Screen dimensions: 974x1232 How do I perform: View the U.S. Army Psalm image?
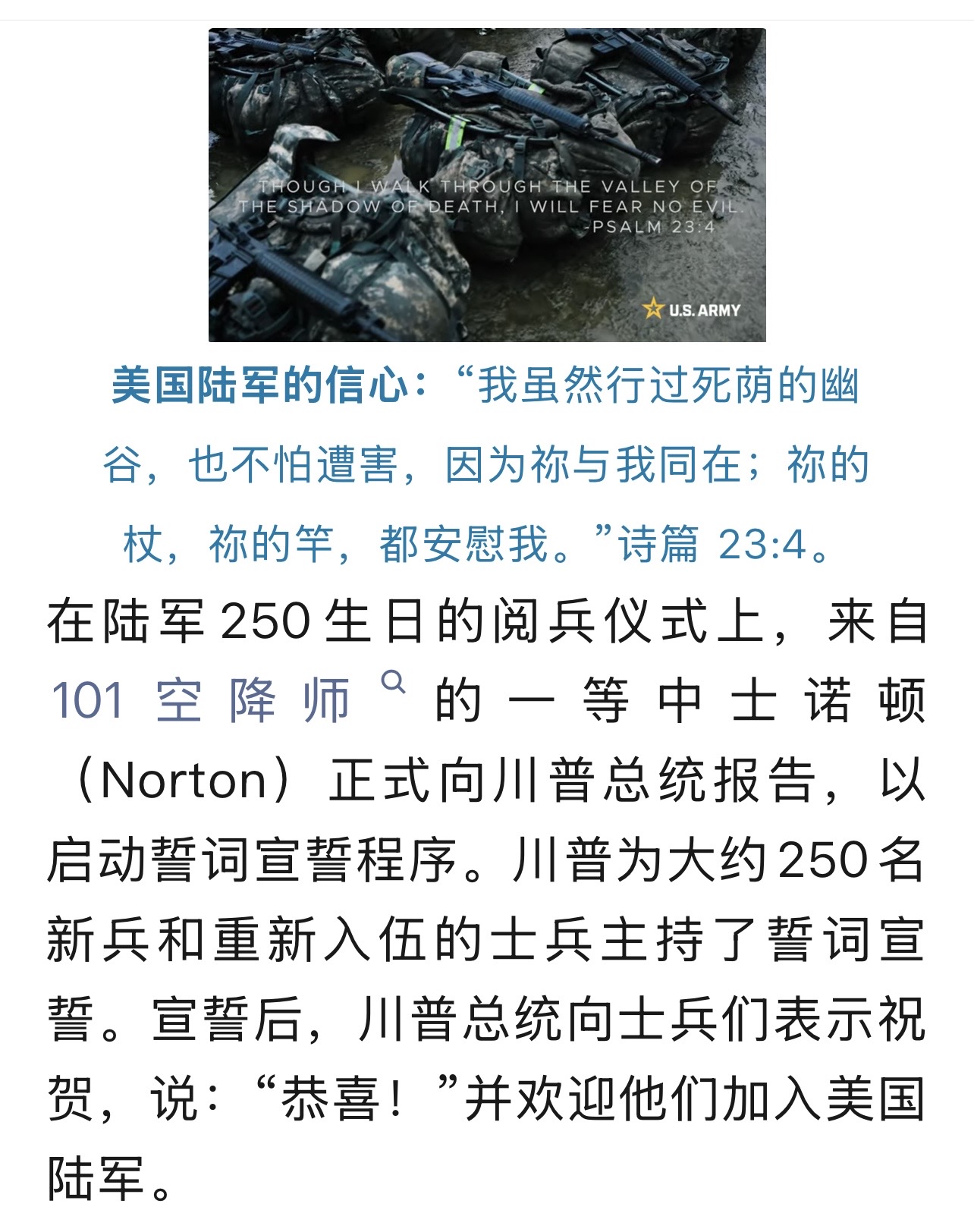pos(487,185)
